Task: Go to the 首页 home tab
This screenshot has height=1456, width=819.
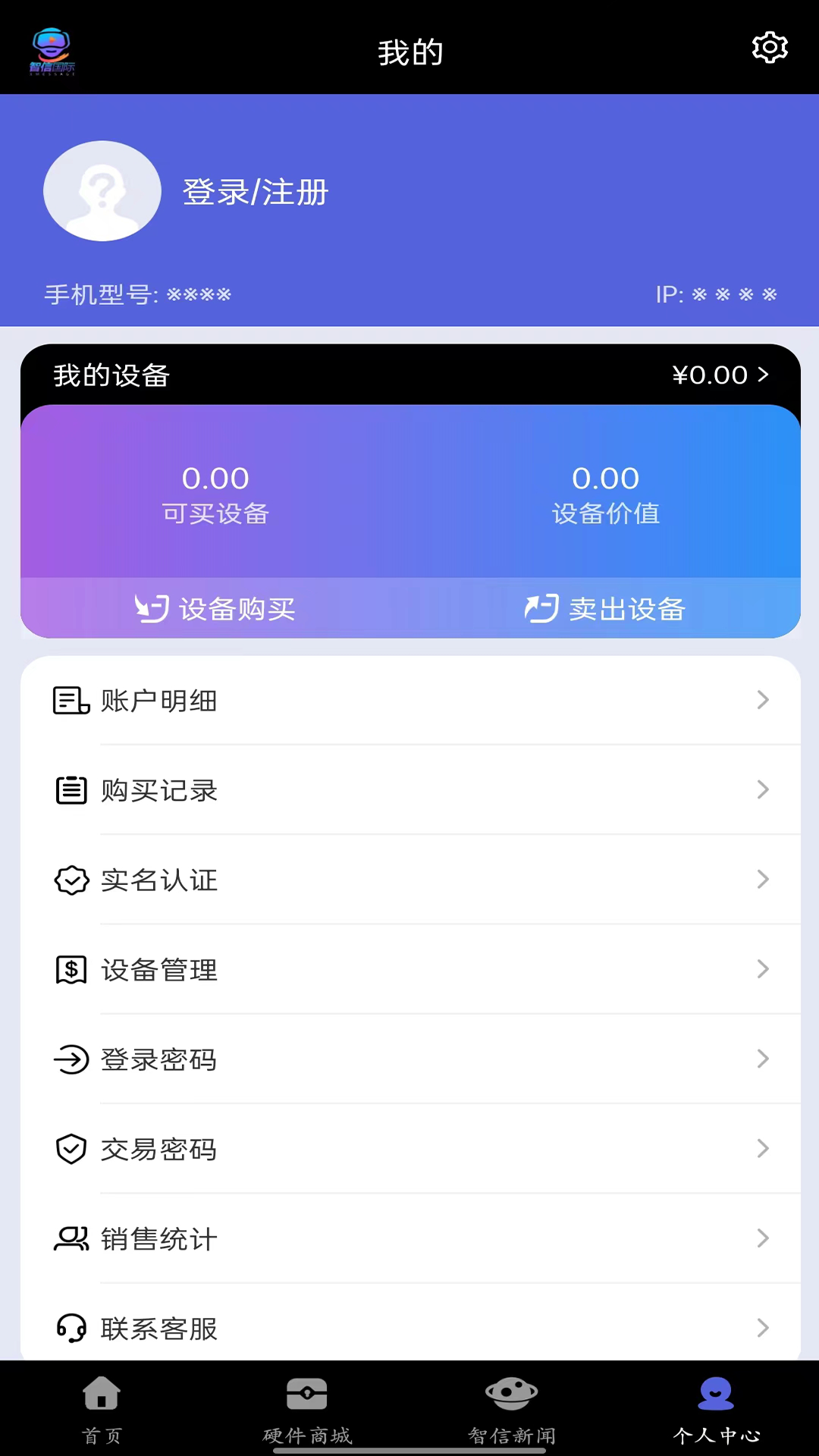Action: (102, 1410)
